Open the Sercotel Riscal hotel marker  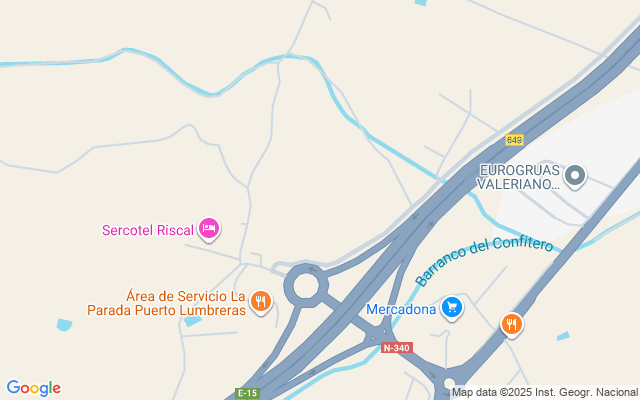209,229
